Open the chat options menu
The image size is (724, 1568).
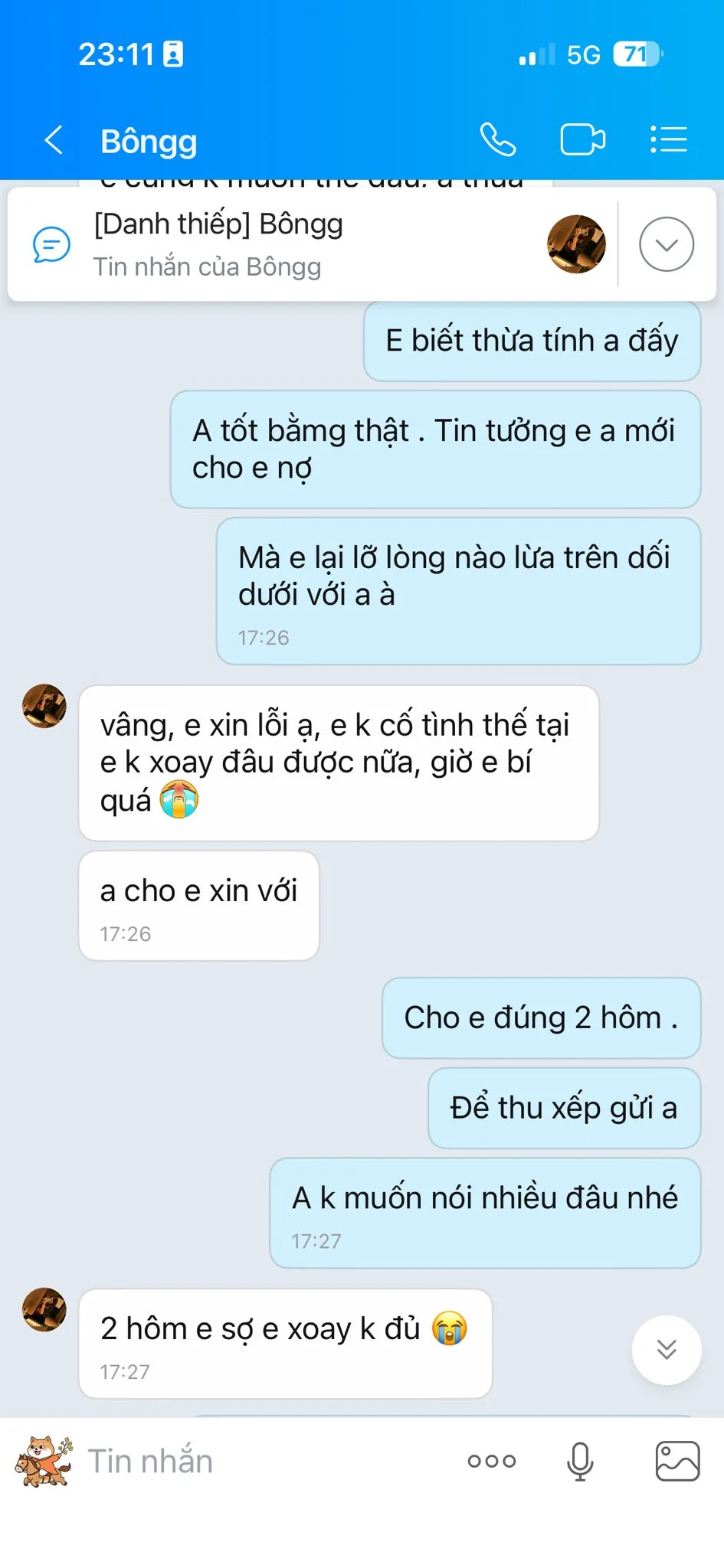point(668,140)
